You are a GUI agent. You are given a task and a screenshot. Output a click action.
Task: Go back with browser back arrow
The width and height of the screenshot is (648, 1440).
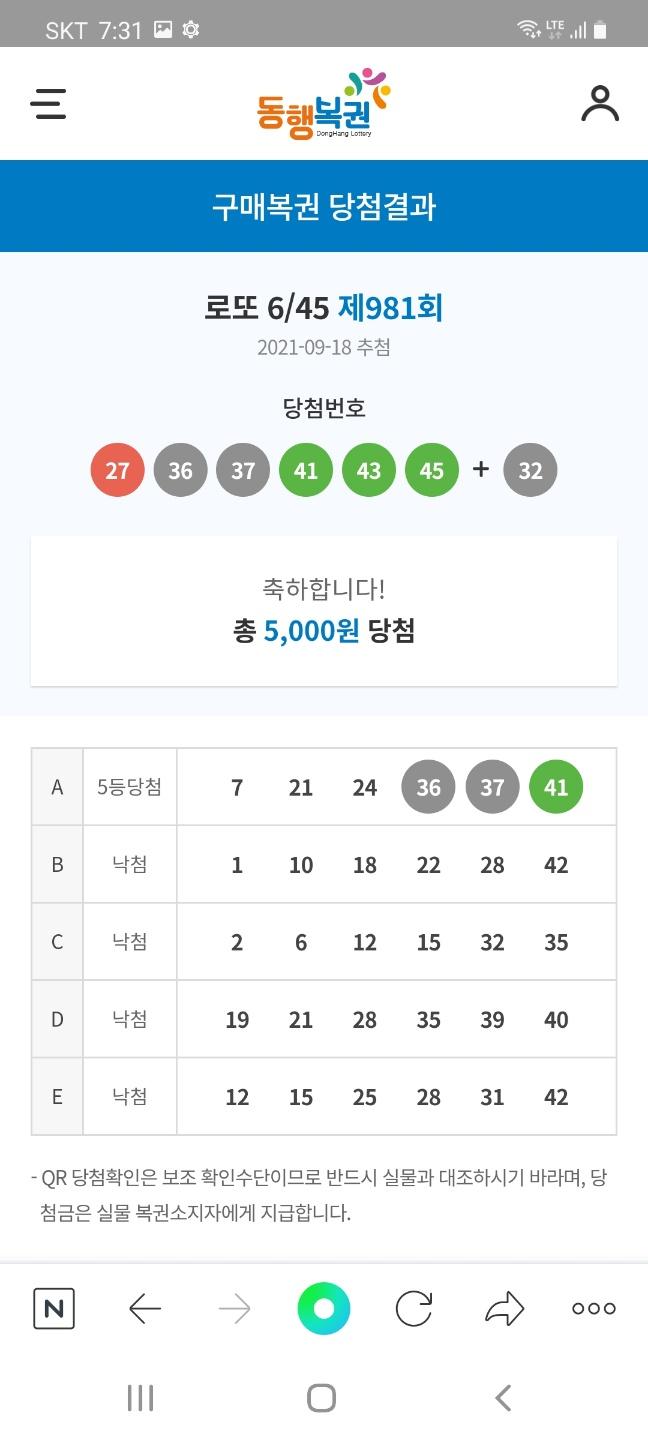tap(145, 1308)
